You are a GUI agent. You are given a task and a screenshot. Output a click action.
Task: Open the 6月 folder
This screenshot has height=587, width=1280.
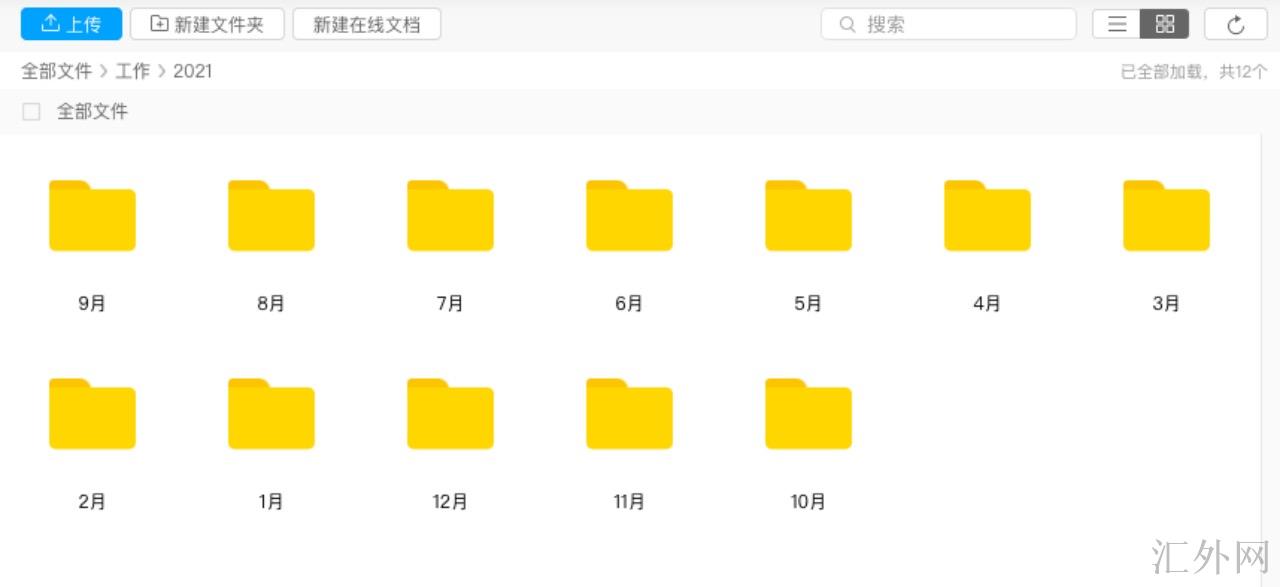coord(629,216)
